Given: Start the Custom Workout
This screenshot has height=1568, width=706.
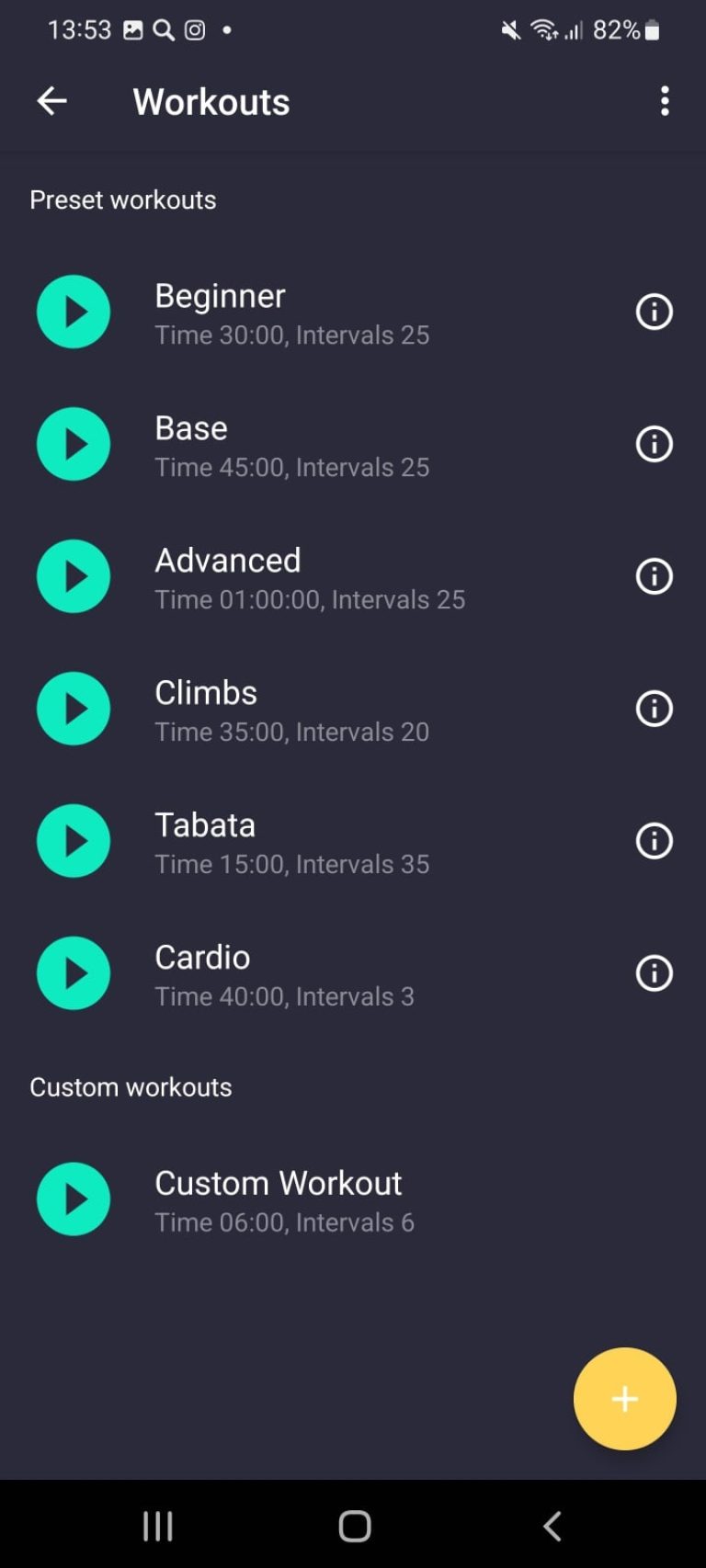Looking at the screenshot, I should click(74, 1199).
